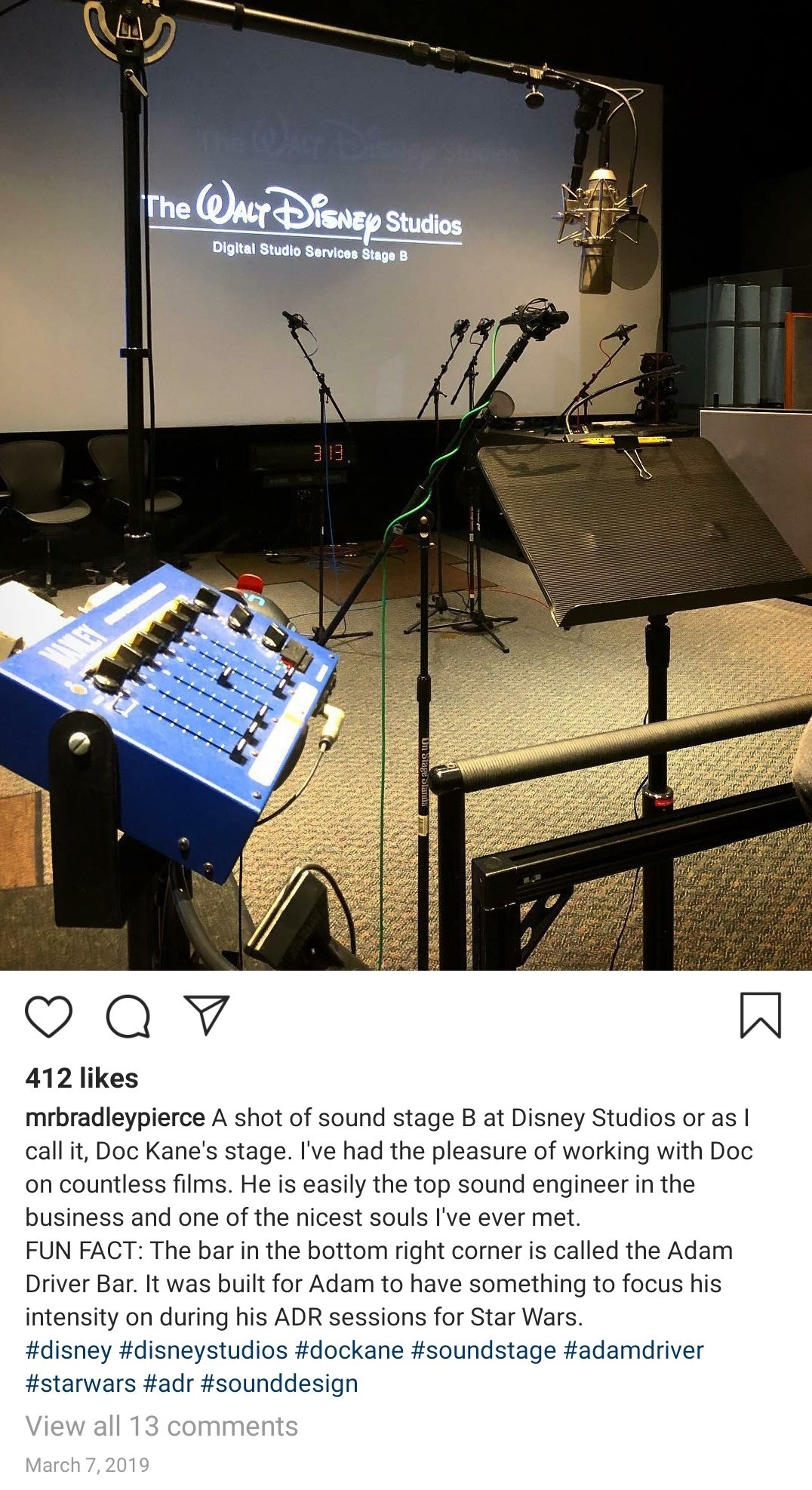Screen dimensions: 812x1490
Task: Open the #sounddesign hashtag
Action: 279,1383
